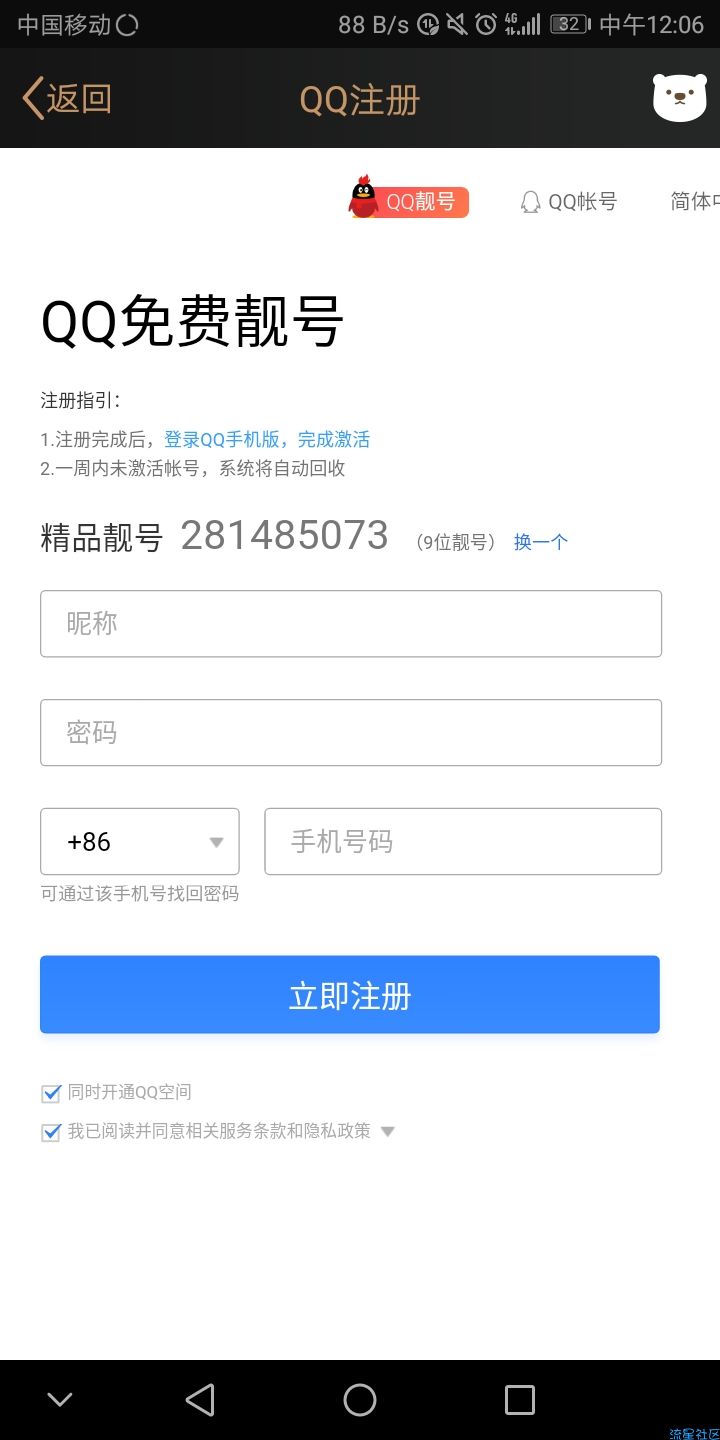Focus the 昵称 nickname field
This screenshot has height=1440, width=720.
point(351,624)
